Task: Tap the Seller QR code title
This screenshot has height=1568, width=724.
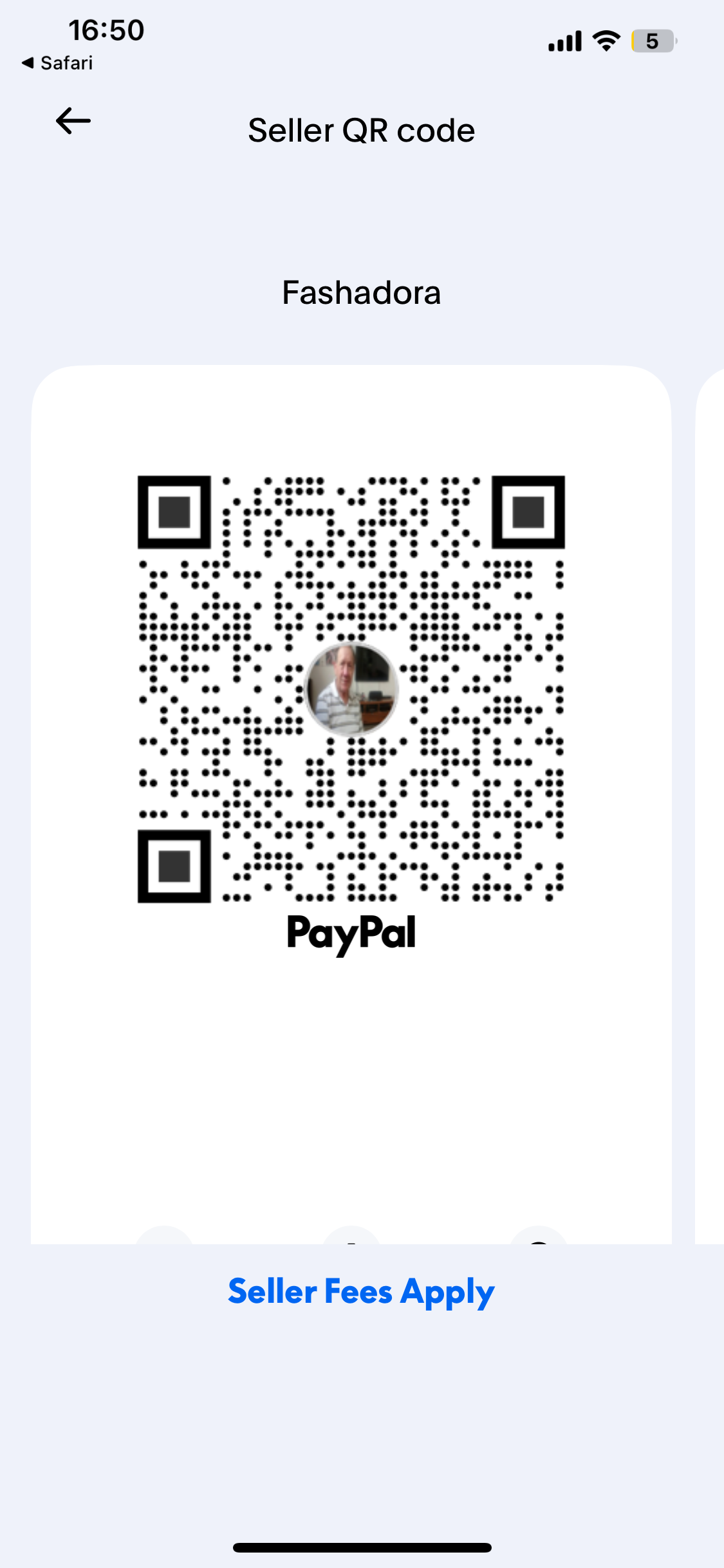Action: (361, 129)
